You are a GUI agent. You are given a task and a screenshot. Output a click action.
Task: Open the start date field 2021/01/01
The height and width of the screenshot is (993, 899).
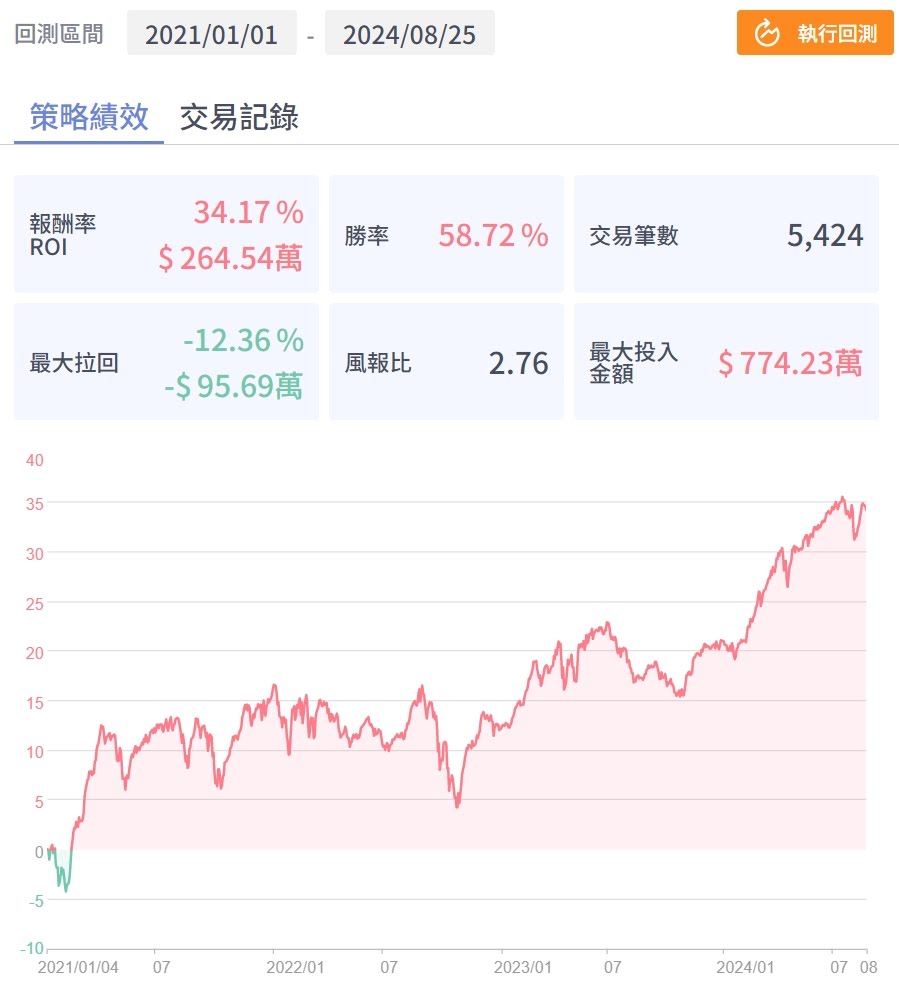[211, 34]
